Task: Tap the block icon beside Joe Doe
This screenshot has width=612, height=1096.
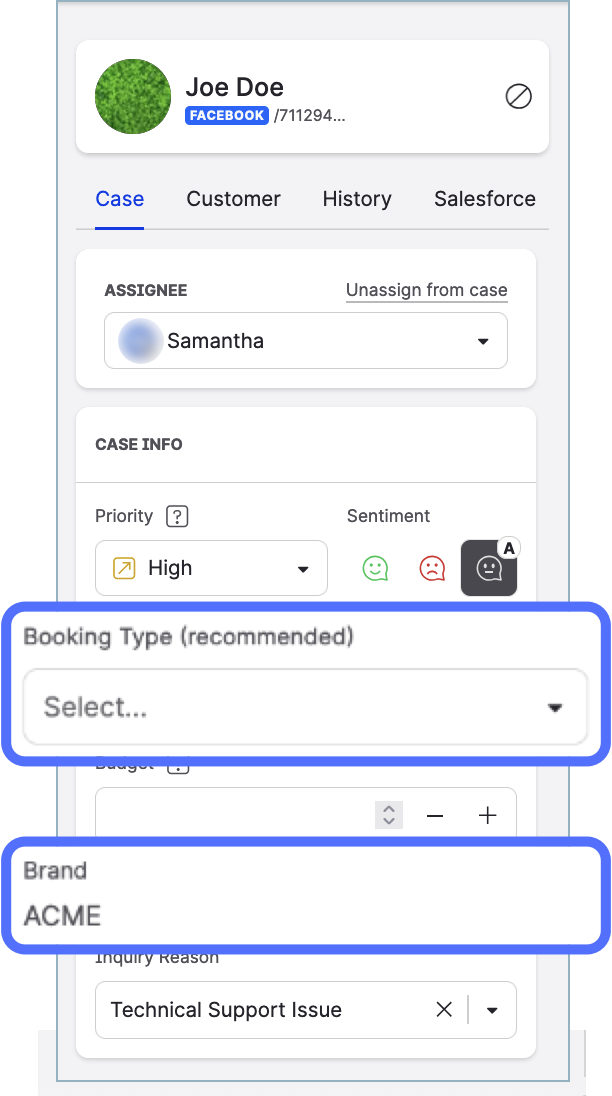Action: coord(518,96)
